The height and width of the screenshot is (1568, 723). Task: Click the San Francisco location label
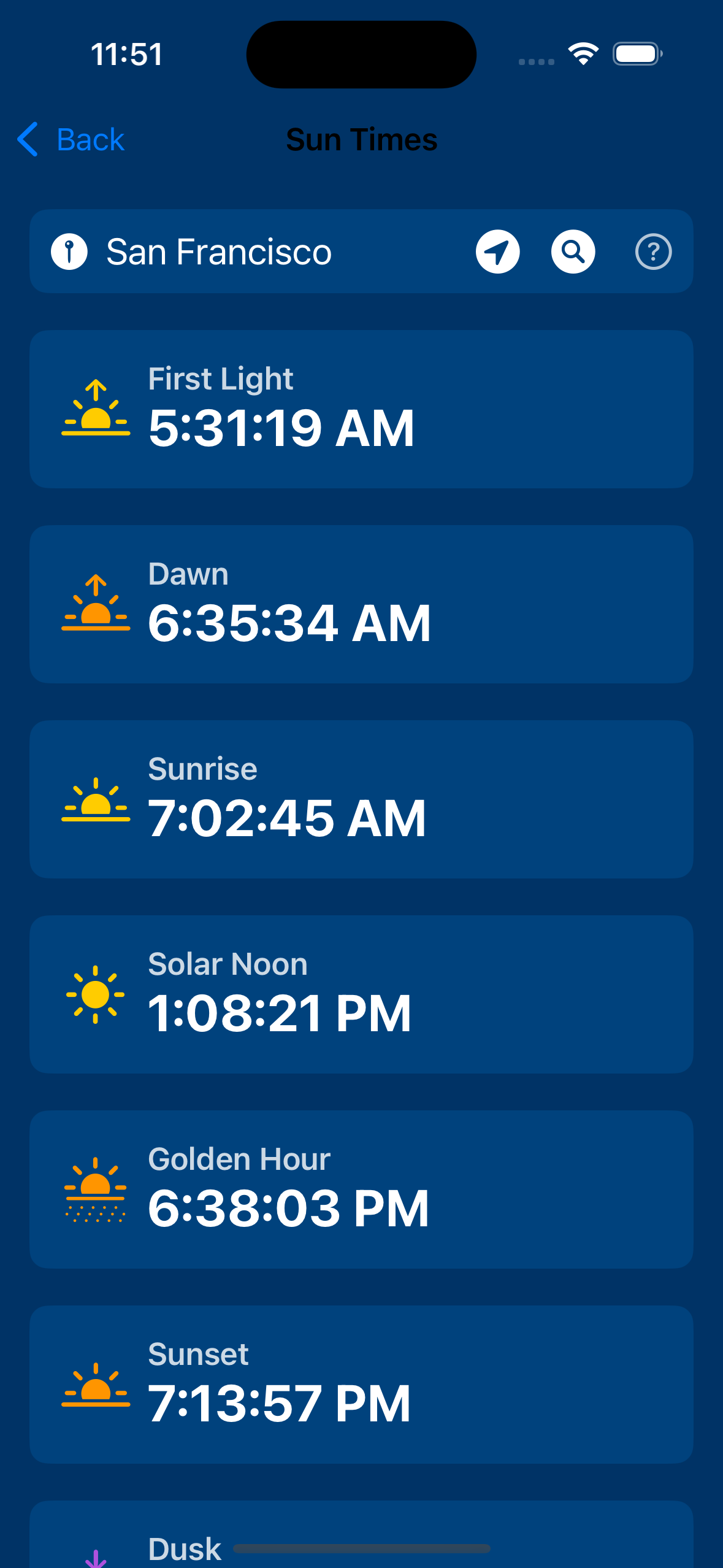point(218,252)
